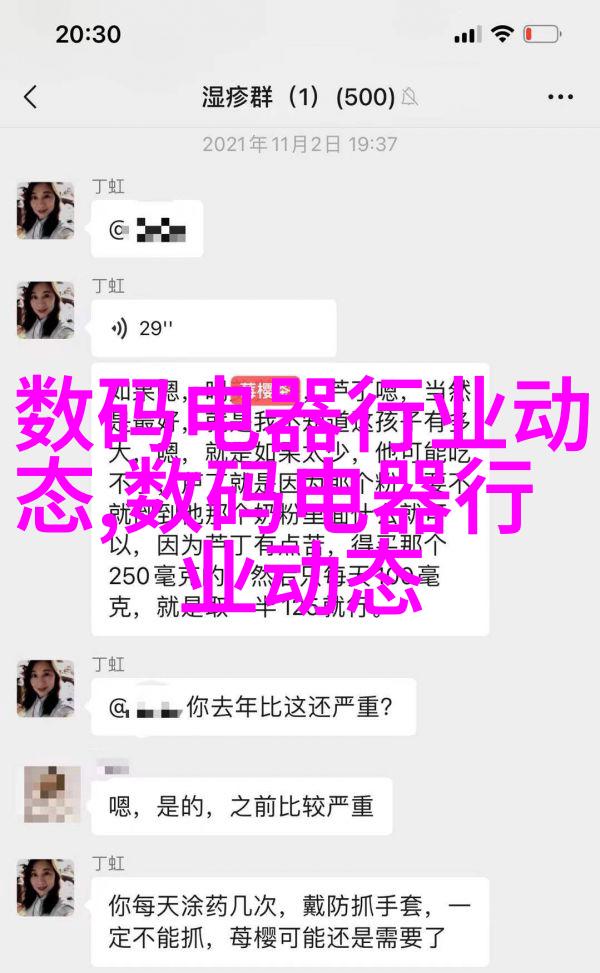Open the group chat overflow menu
The image size is (600, 973).
(561, 97)
